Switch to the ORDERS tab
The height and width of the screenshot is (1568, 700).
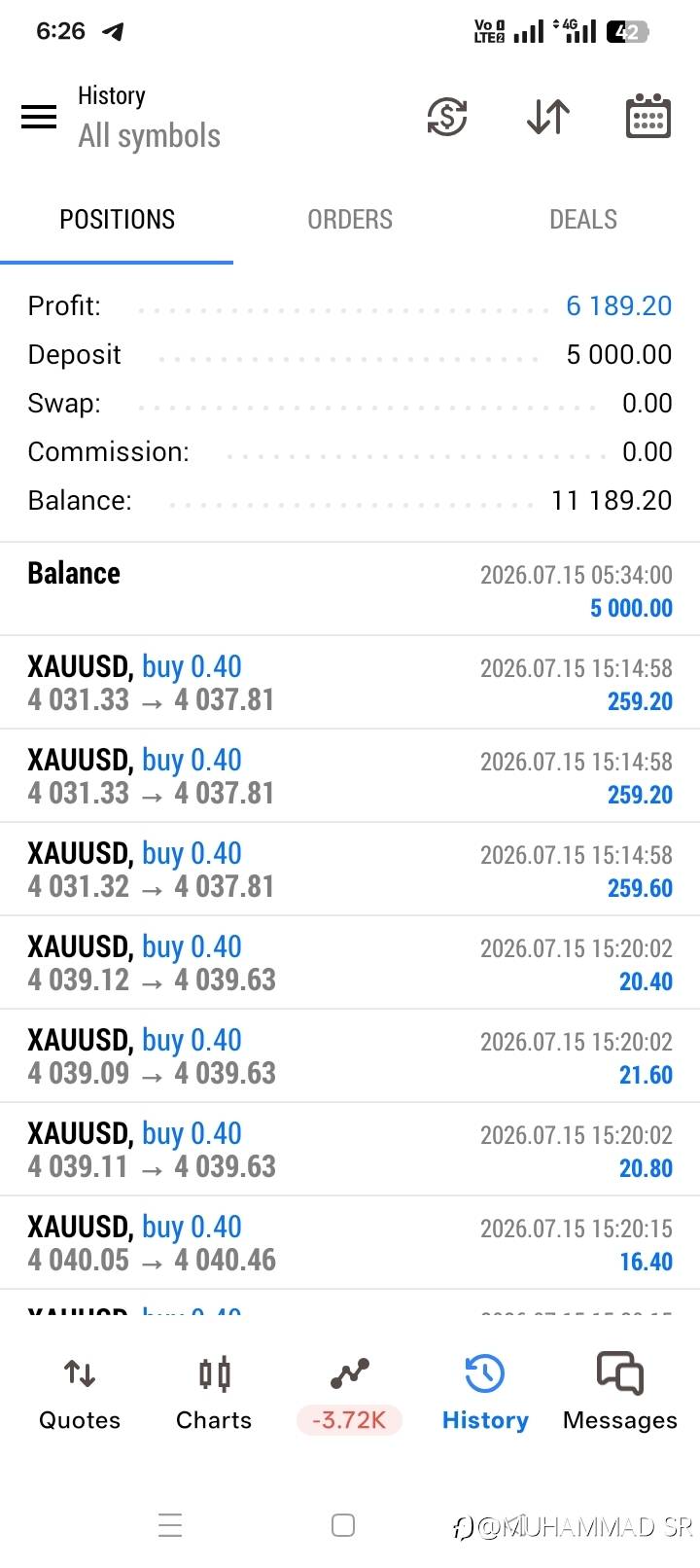350,219
